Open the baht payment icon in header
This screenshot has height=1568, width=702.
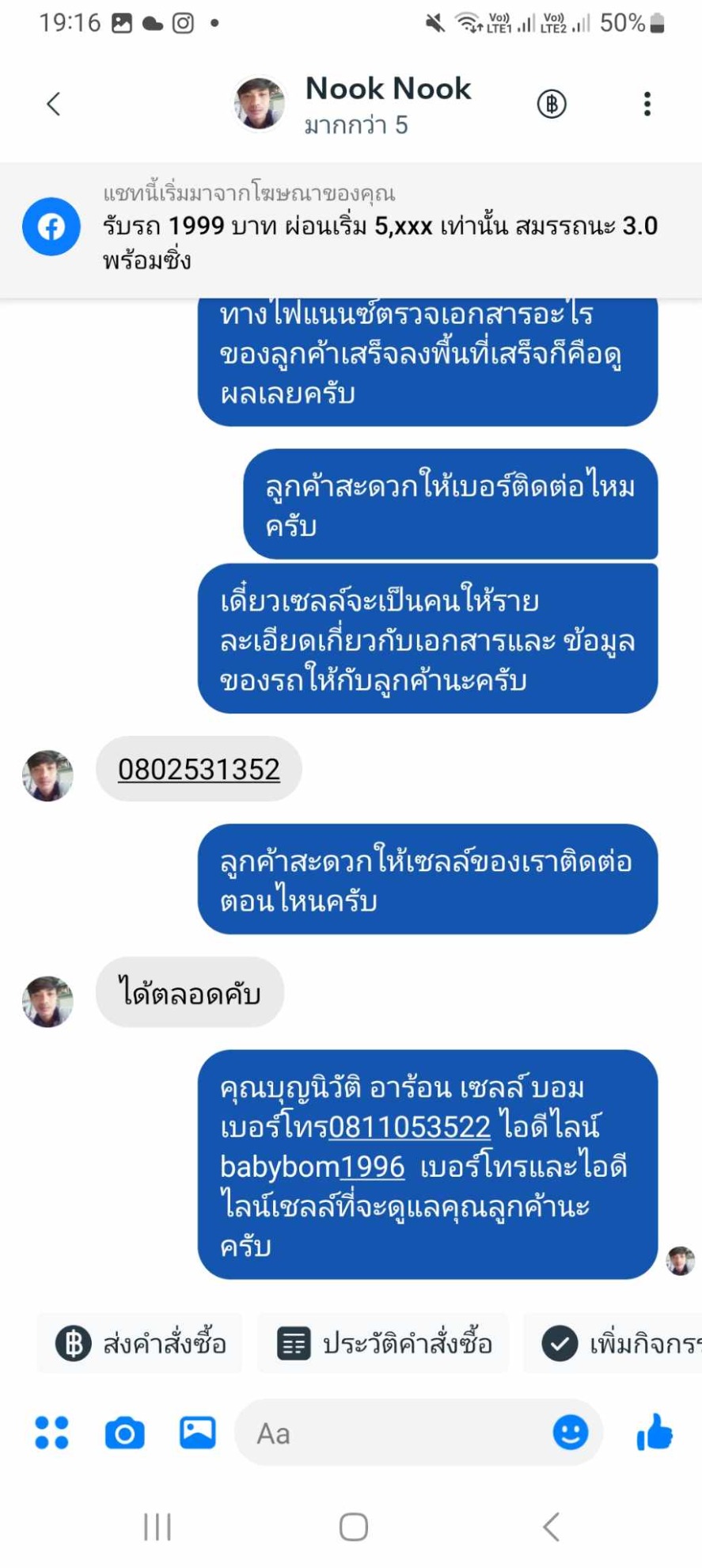click(552, 104)
